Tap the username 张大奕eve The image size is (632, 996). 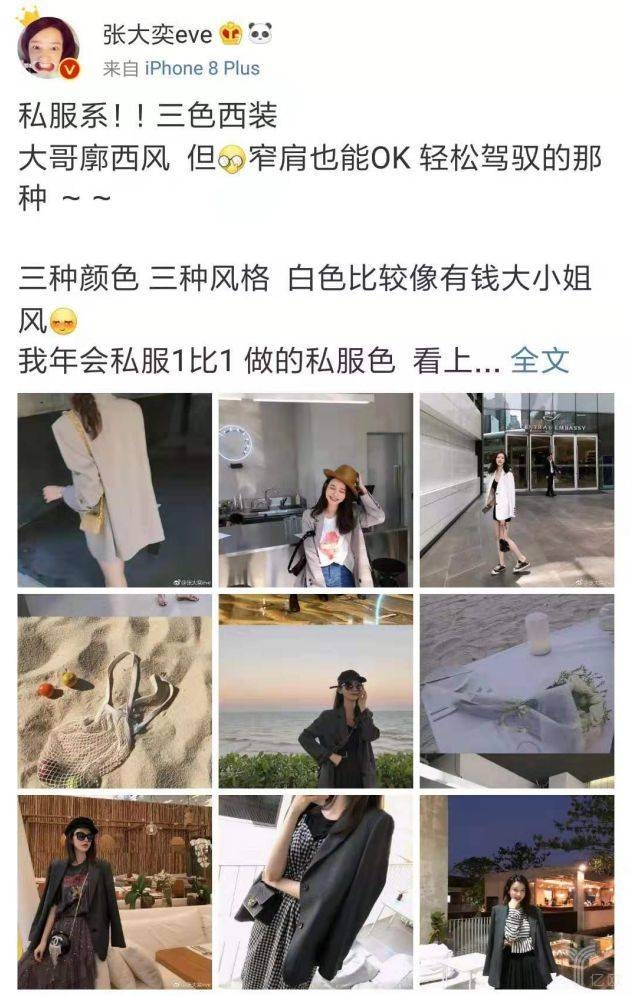[157, 35]
